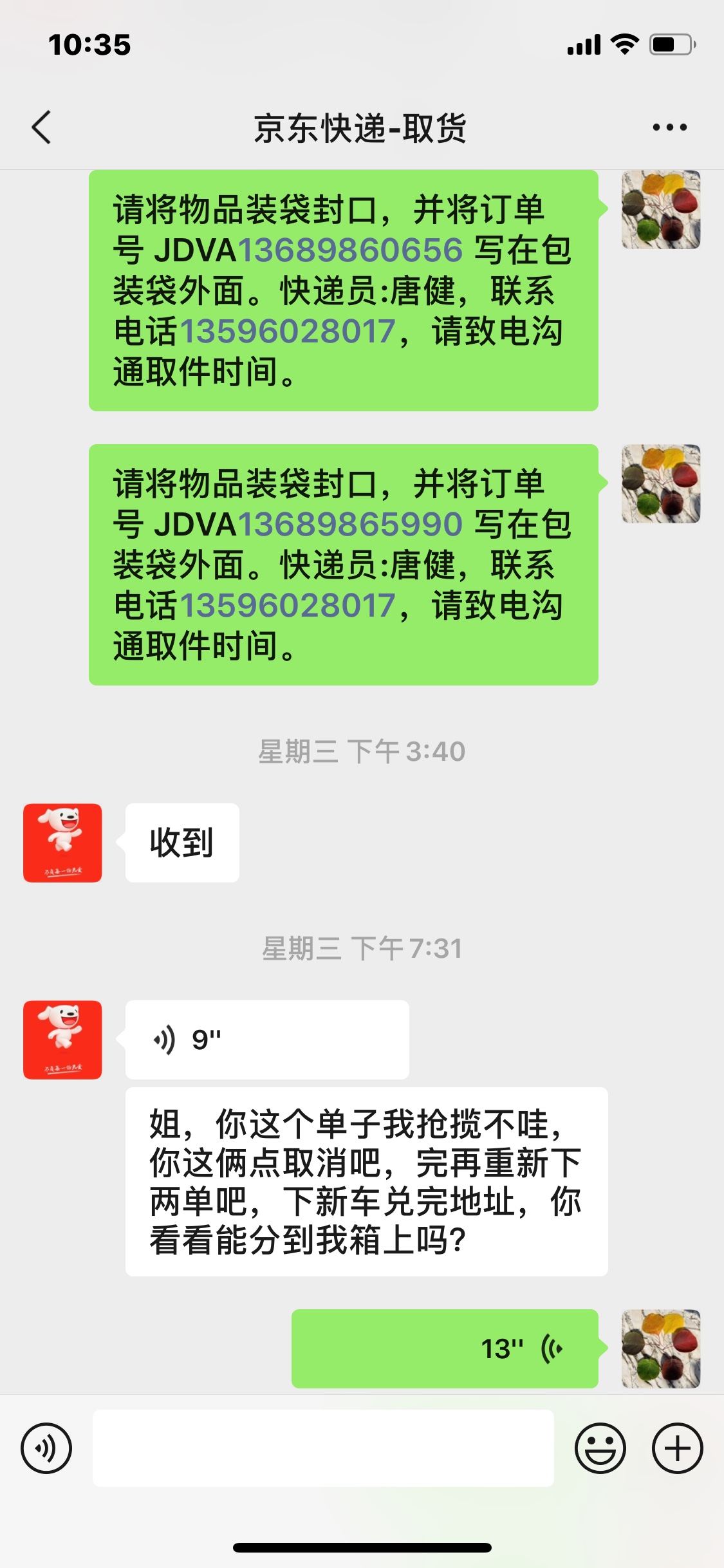Open the chat info overflow menu
Viewport: 724px width, 1568px height.
[x=669, y=127]
